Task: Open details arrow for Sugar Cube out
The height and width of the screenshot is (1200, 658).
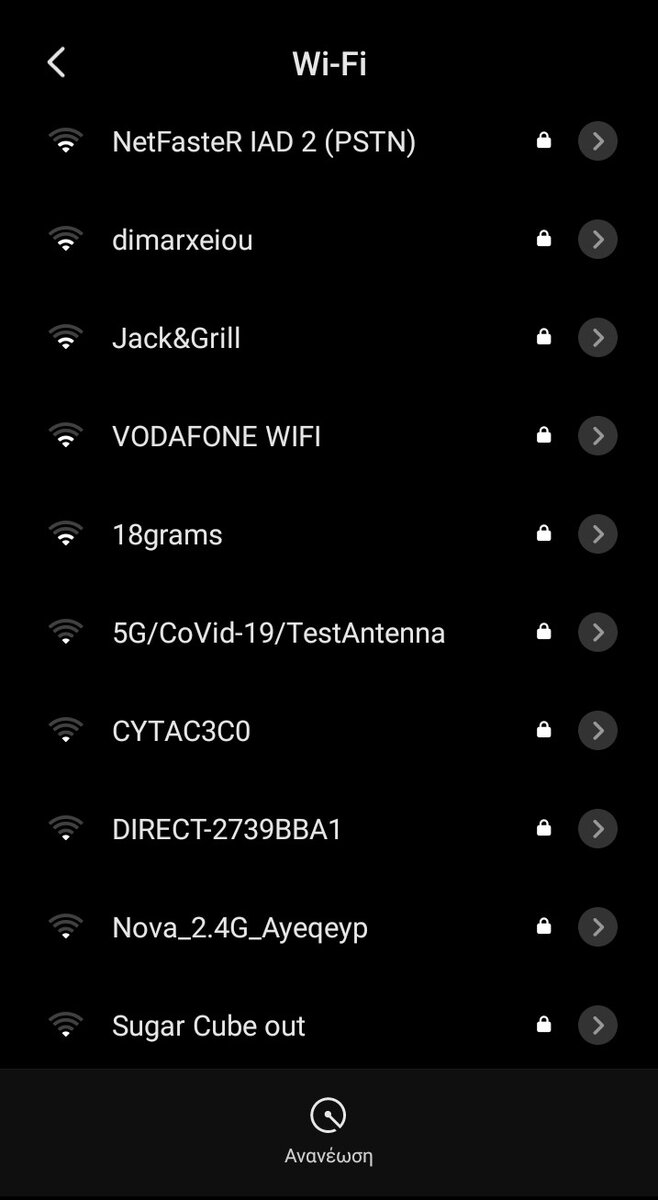Action: 598,1025
